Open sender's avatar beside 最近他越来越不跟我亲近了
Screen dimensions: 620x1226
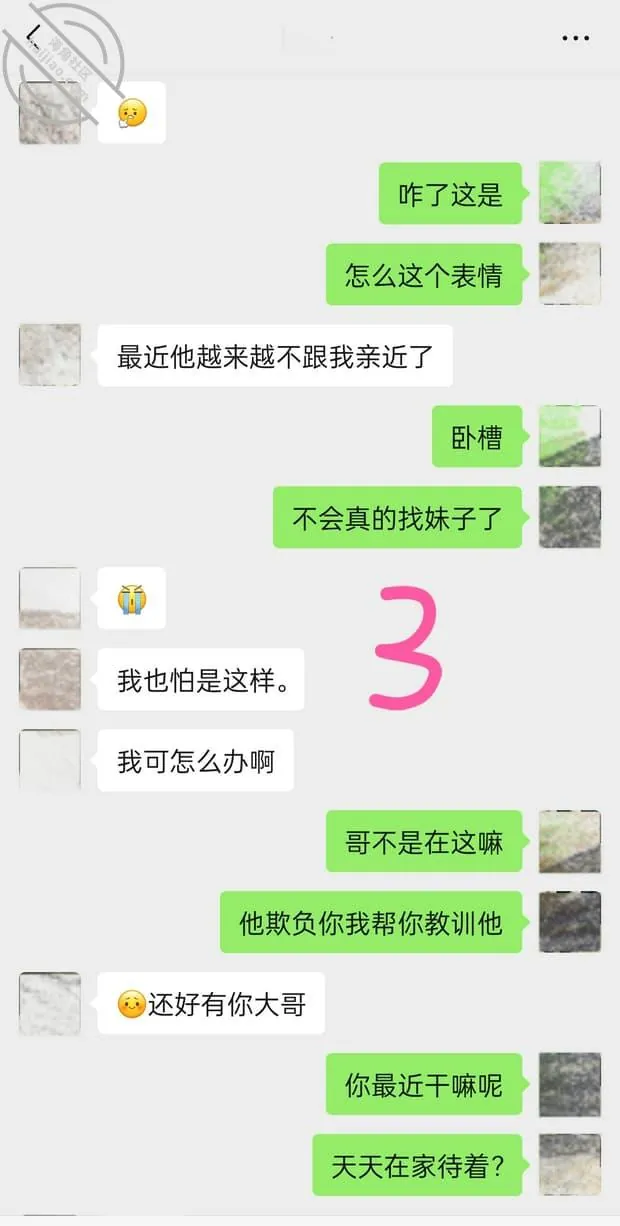tap(50, 355)
